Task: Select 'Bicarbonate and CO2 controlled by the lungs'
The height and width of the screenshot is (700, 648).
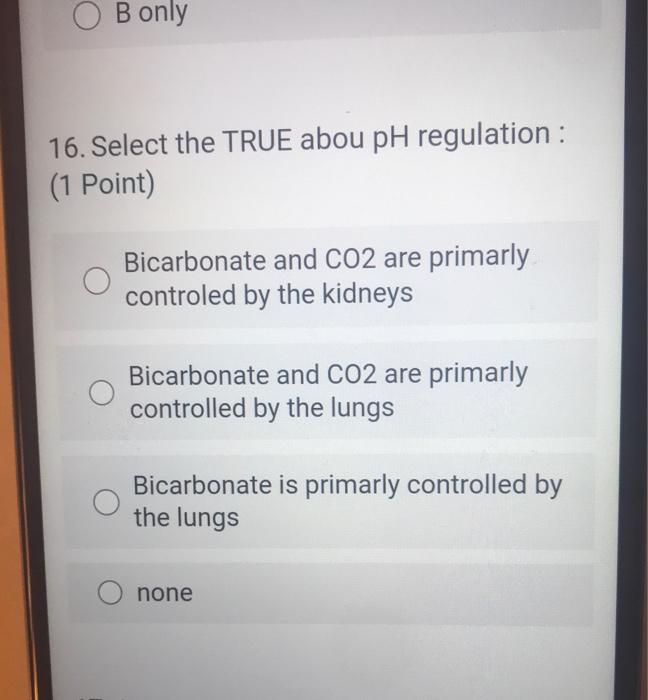Action: pos(99,393)
